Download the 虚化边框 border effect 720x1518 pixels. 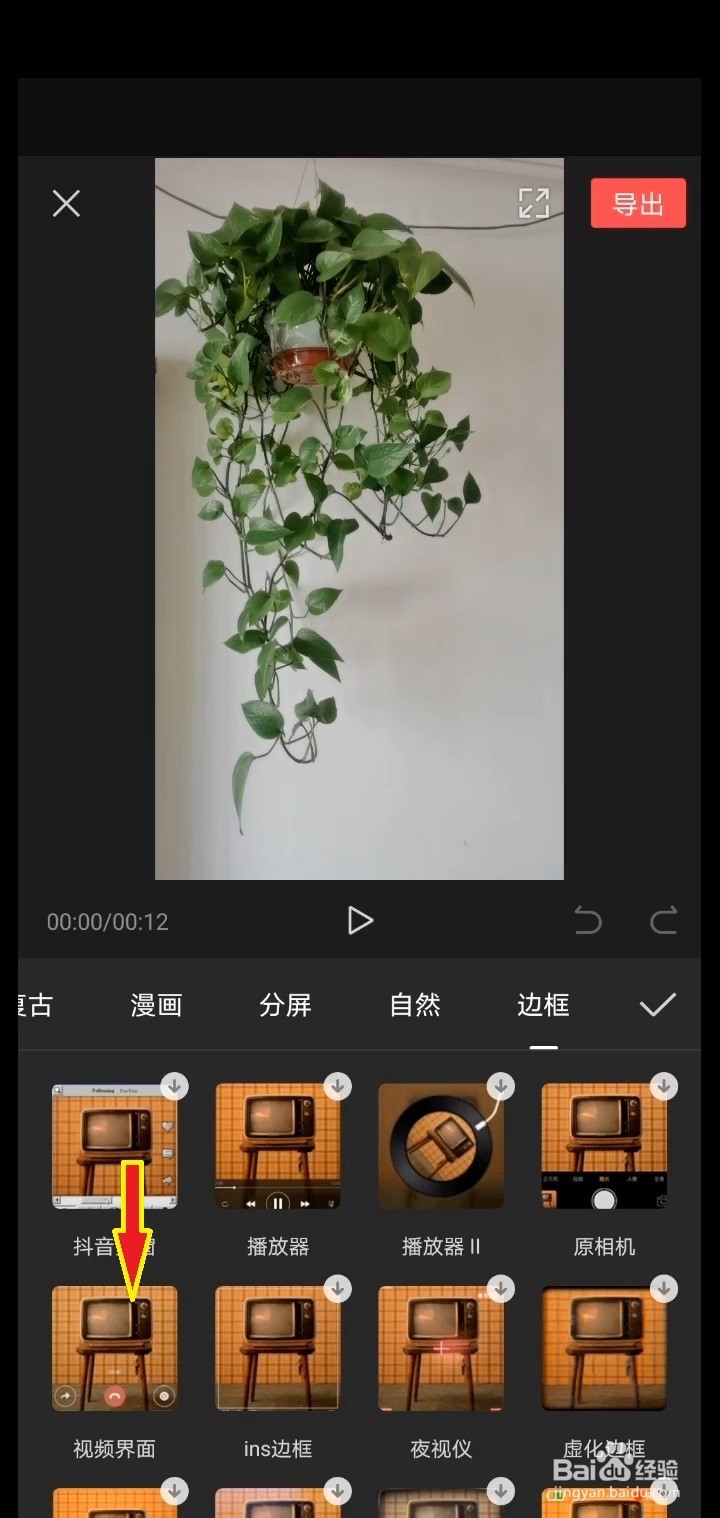tap(663, 1288)
